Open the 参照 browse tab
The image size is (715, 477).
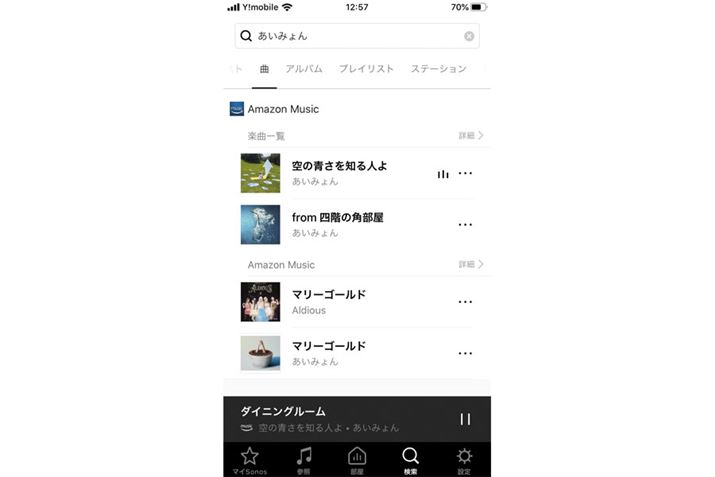304,459
